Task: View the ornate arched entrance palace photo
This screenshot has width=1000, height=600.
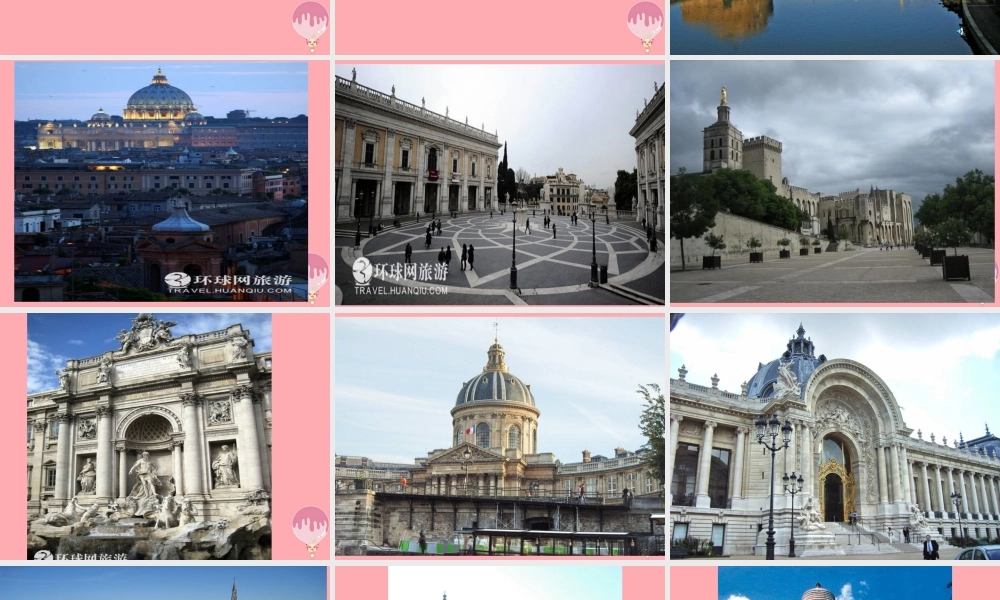Action: [834, 436]
